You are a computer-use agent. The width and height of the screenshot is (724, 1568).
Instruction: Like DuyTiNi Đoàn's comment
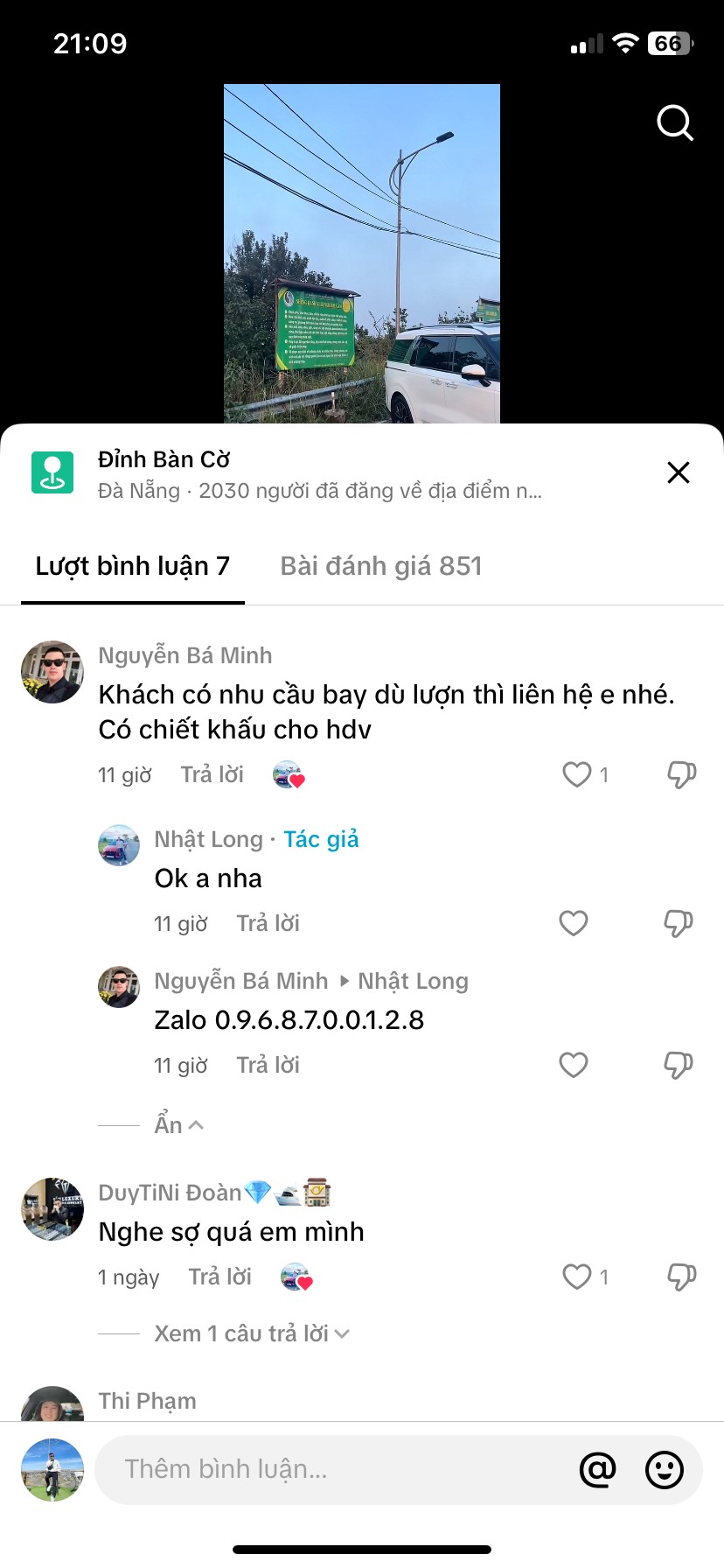pyautogui.click(x=576, y=1277)
